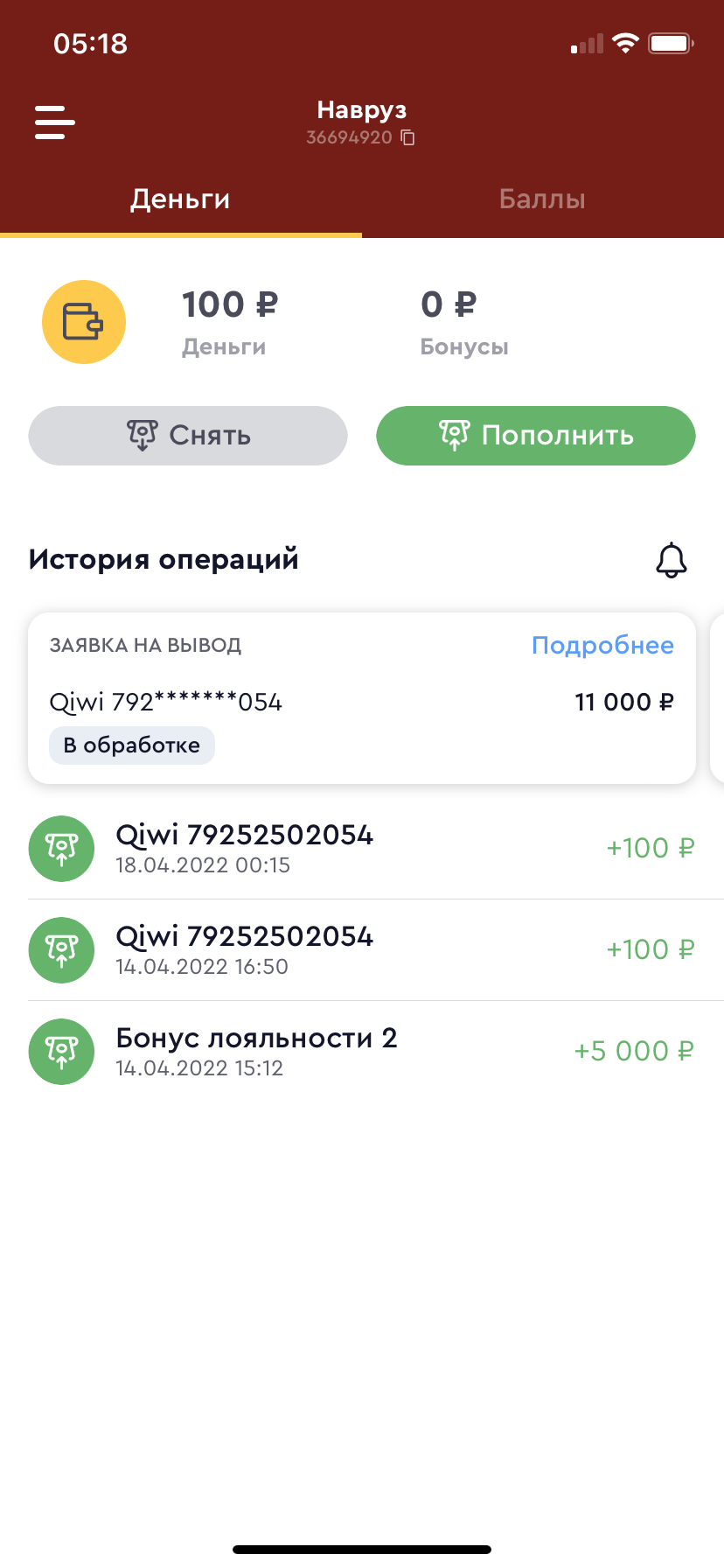Image resolution: width=724 pixels, height=1568 pixels.
Task: Open the Qiwi operation from 18.04.2022
Action: (362, 848)
